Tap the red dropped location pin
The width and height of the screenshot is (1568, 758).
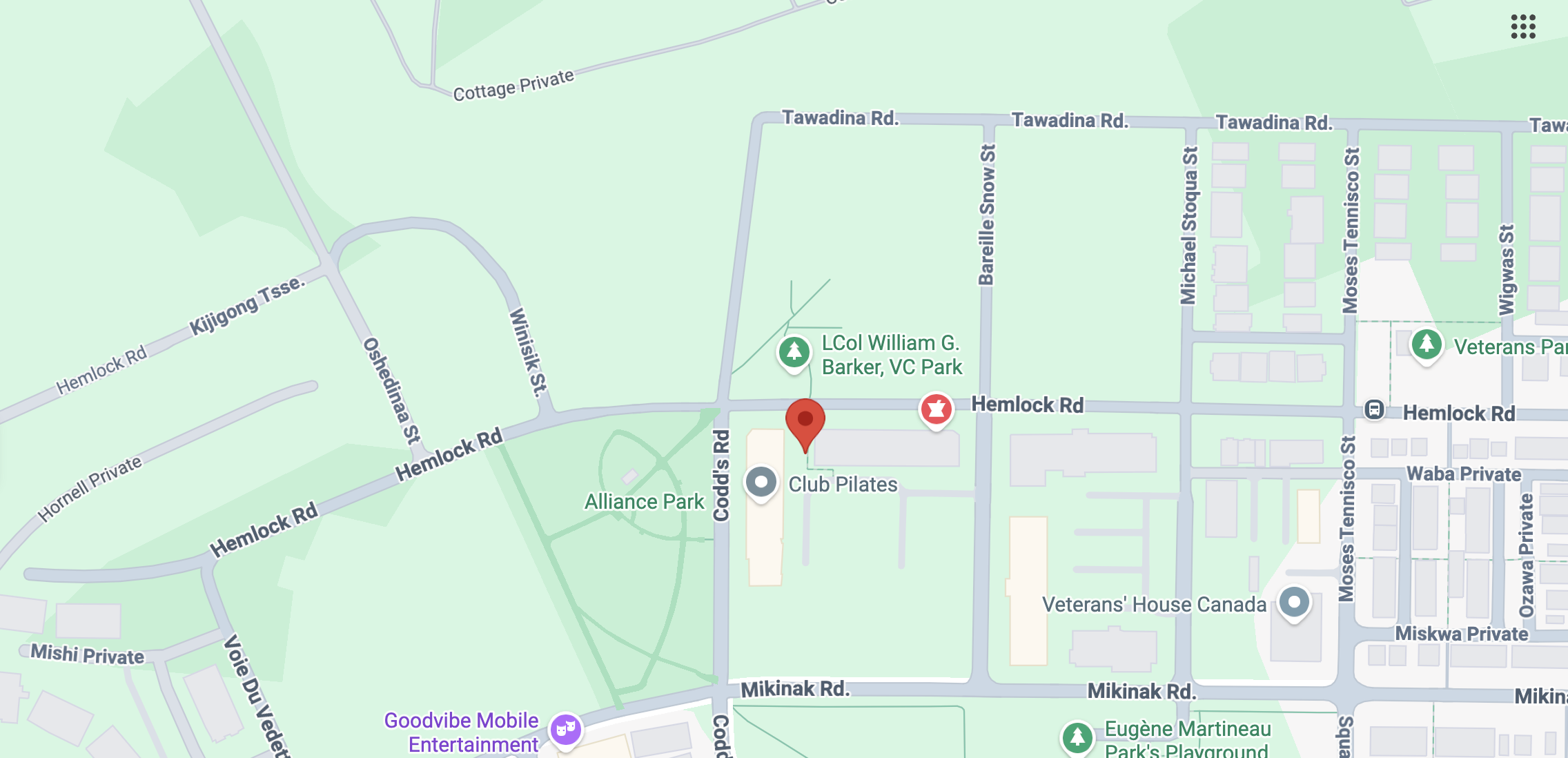[x=805, y=422]
